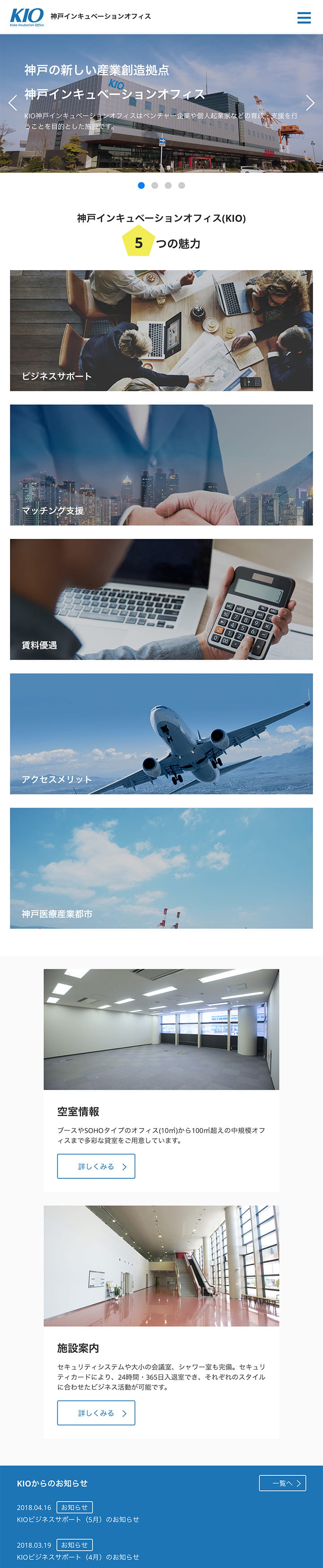Jump to the second slide dot
Screen dimensions: 323x1568
coord(155,185)
